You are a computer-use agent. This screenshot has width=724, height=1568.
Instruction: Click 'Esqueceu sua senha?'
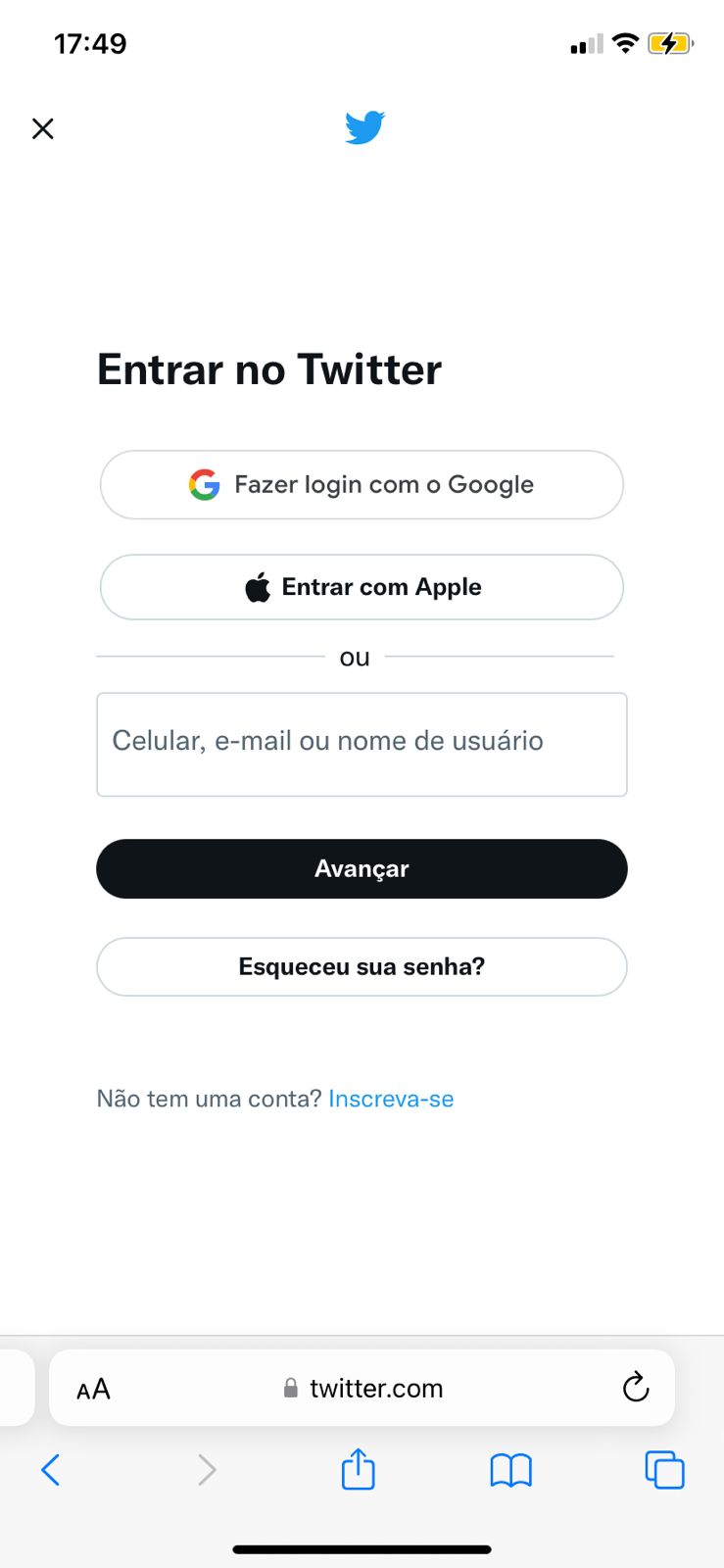coord(362,966)
